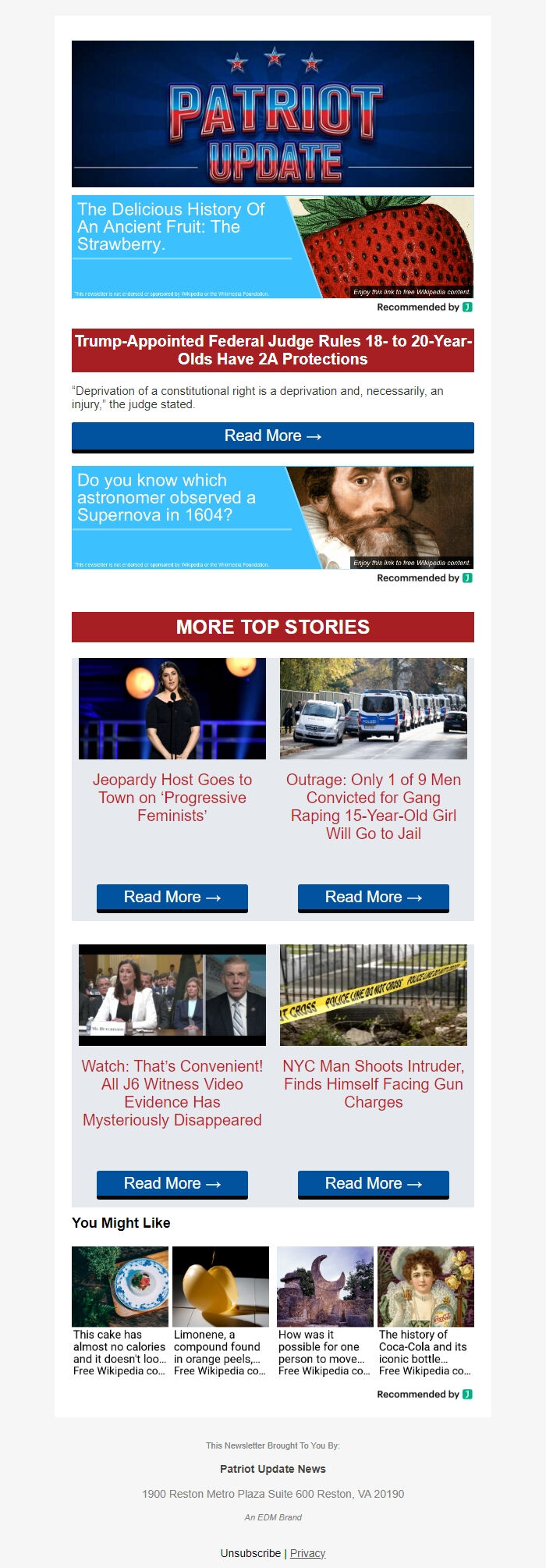Open the police line tape story image

374,995
